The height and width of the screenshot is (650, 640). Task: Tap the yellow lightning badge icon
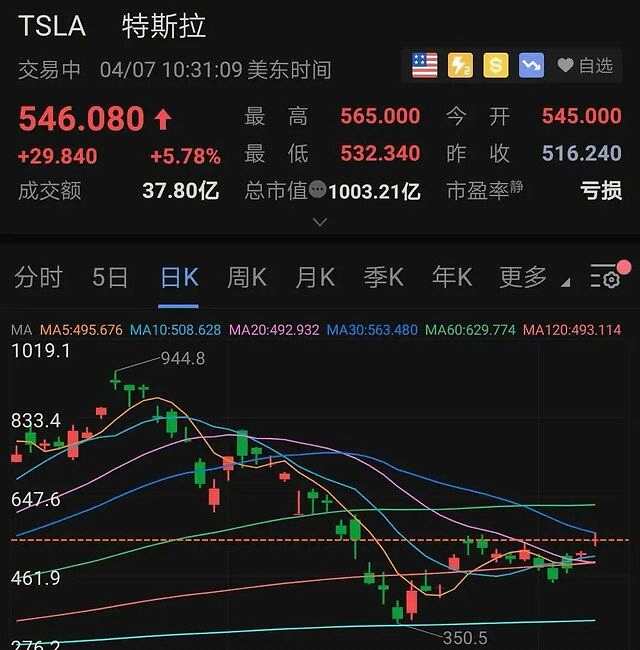(460, 66)
